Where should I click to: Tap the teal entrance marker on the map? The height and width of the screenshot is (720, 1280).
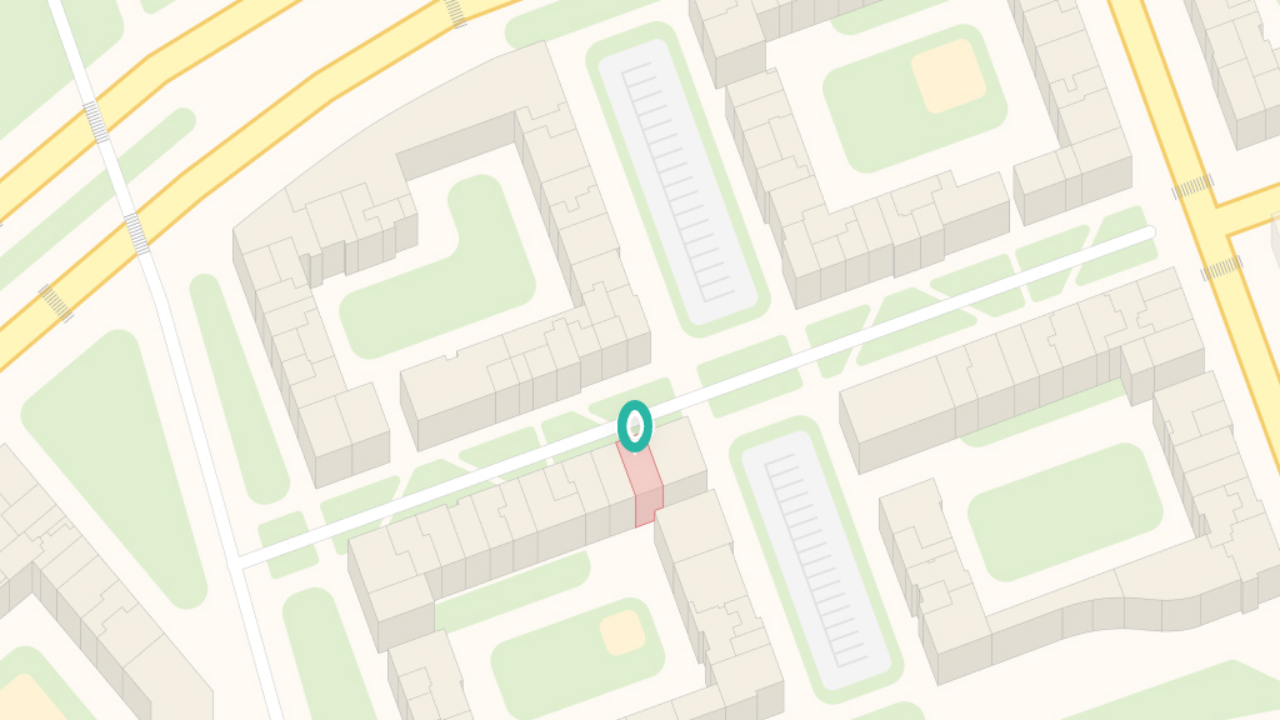point(634,425)
